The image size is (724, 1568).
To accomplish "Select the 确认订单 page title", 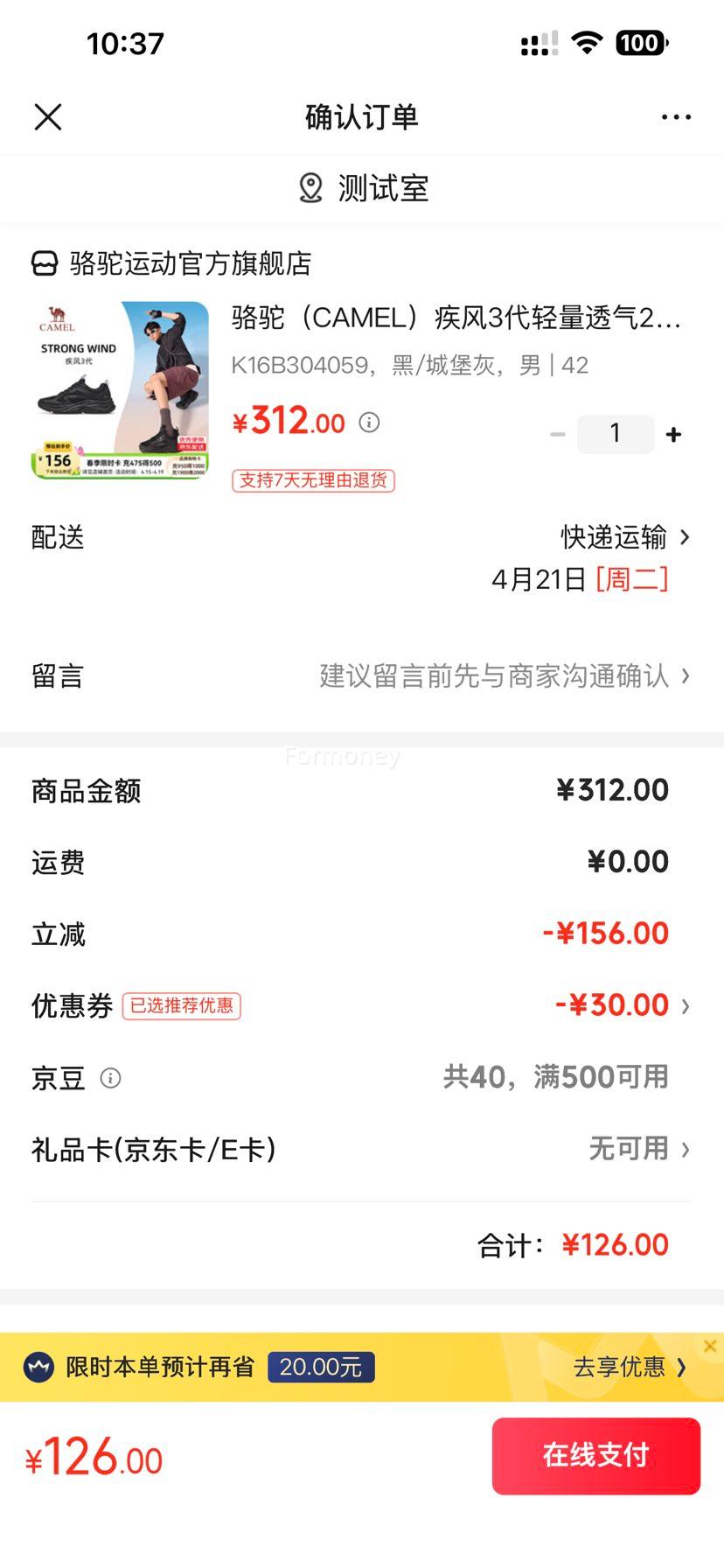I will click(x=361, y=116).
